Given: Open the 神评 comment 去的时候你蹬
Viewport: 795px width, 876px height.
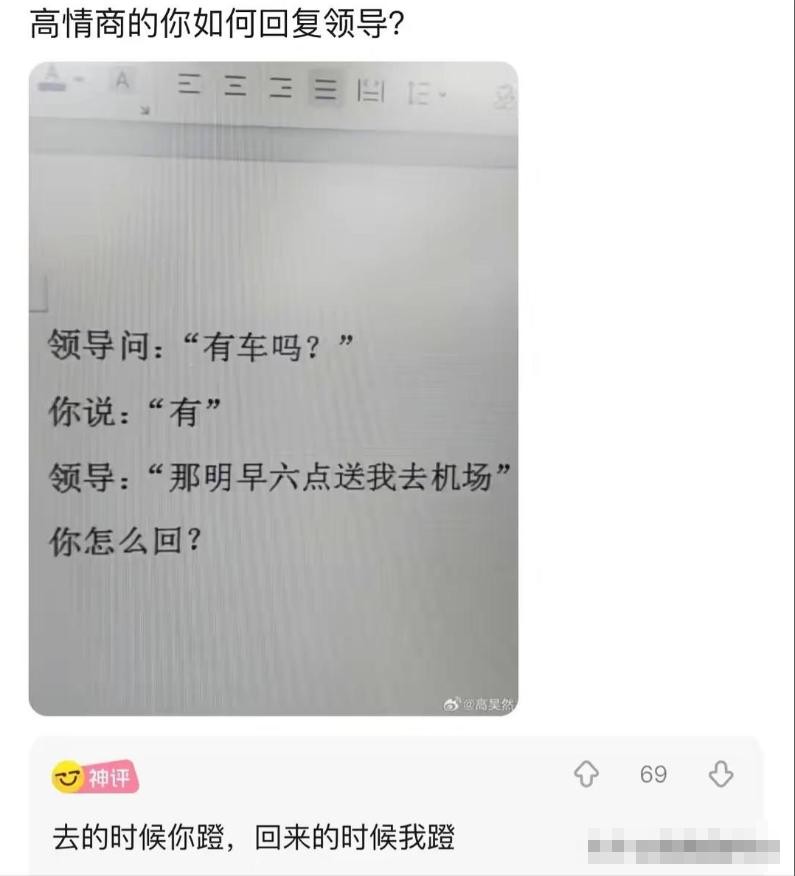Looking at the screenshot, I should pyautogui.click(x=254, y=836).
